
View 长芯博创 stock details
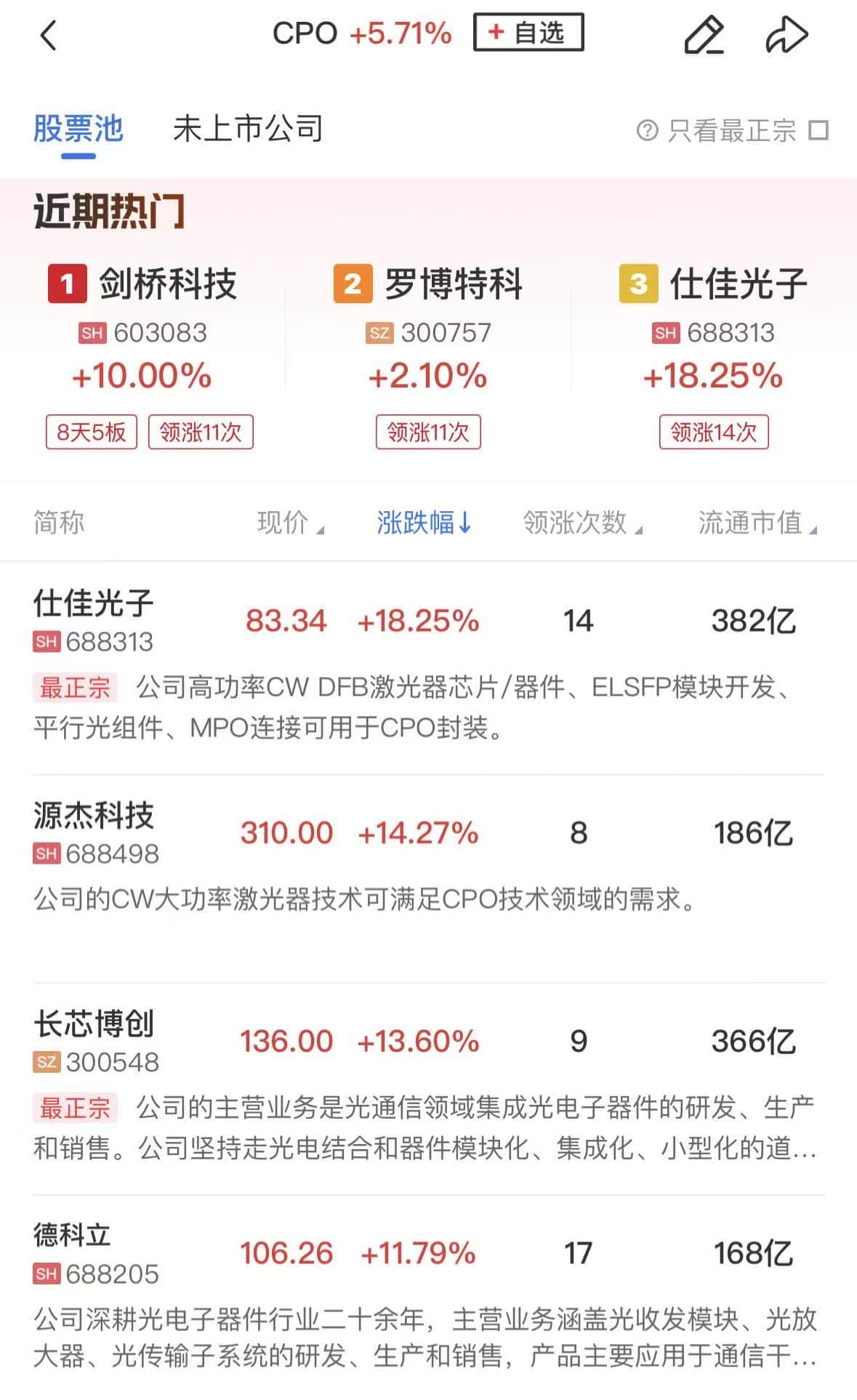point(94,1040)
